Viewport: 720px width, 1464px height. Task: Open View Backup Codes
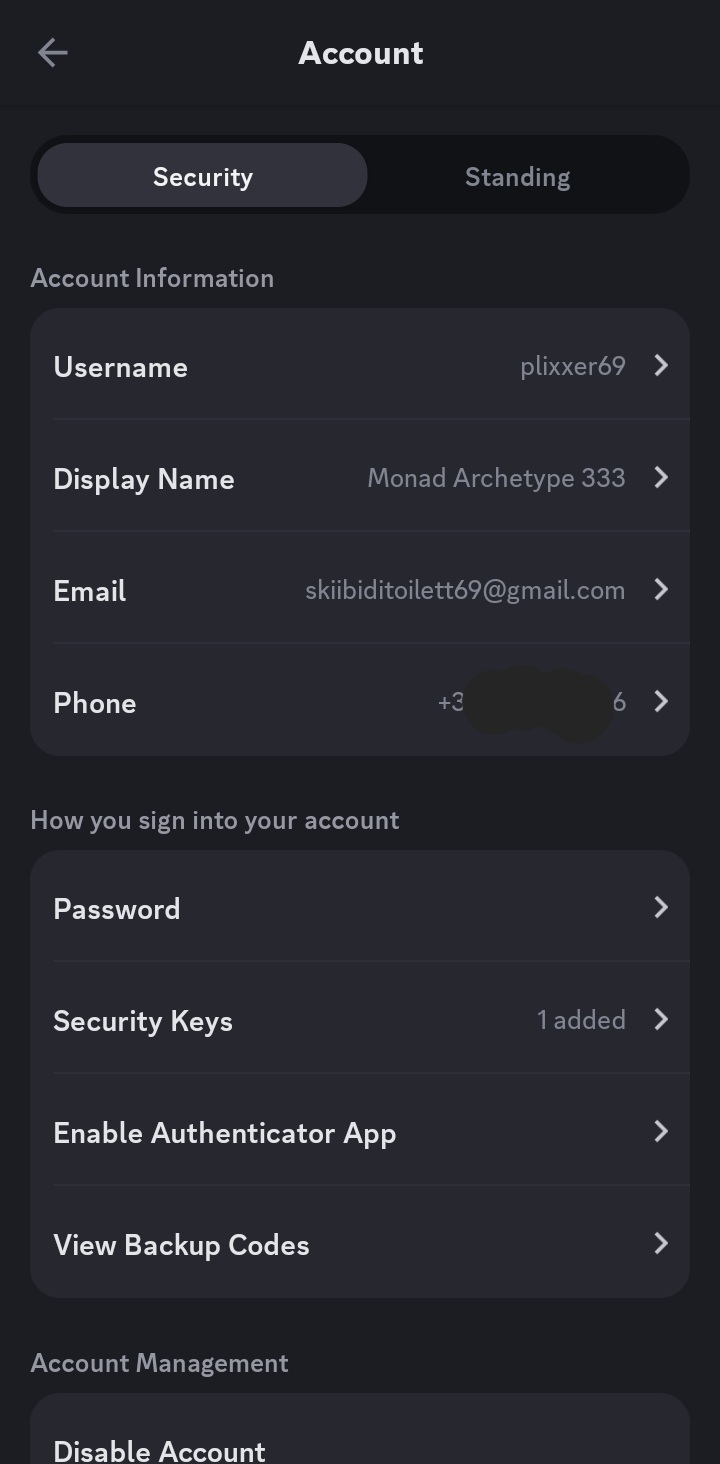(360, 1245)
